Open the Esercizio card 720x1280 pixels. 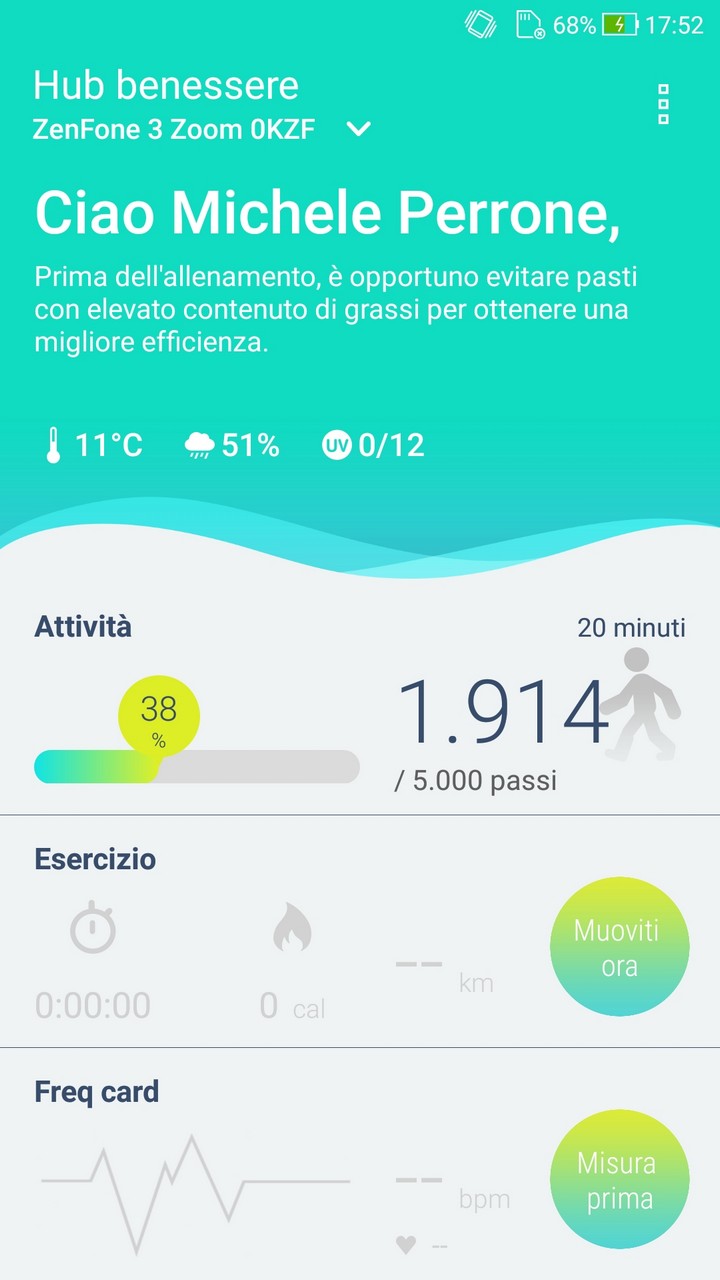tap(360, 932)
